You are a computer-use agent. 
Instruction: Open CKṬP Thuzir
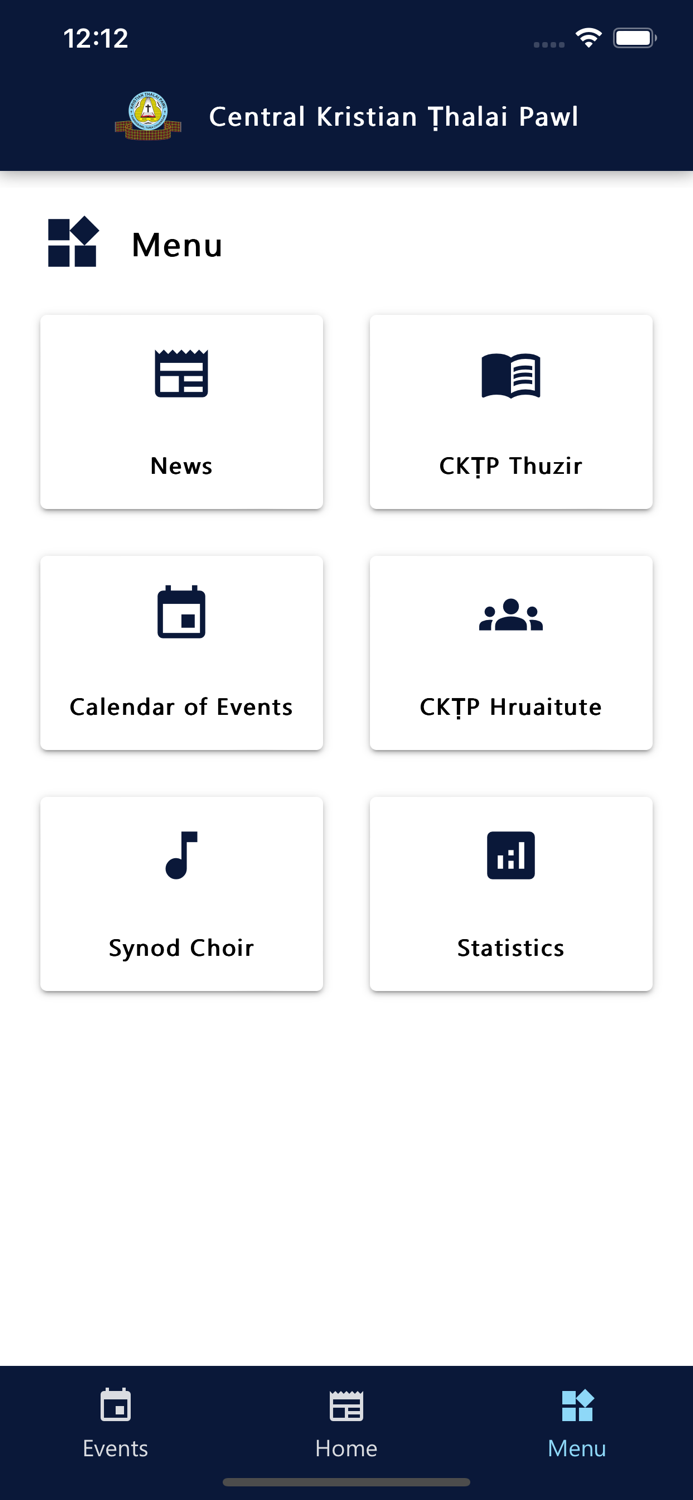[x=511, y=412]
